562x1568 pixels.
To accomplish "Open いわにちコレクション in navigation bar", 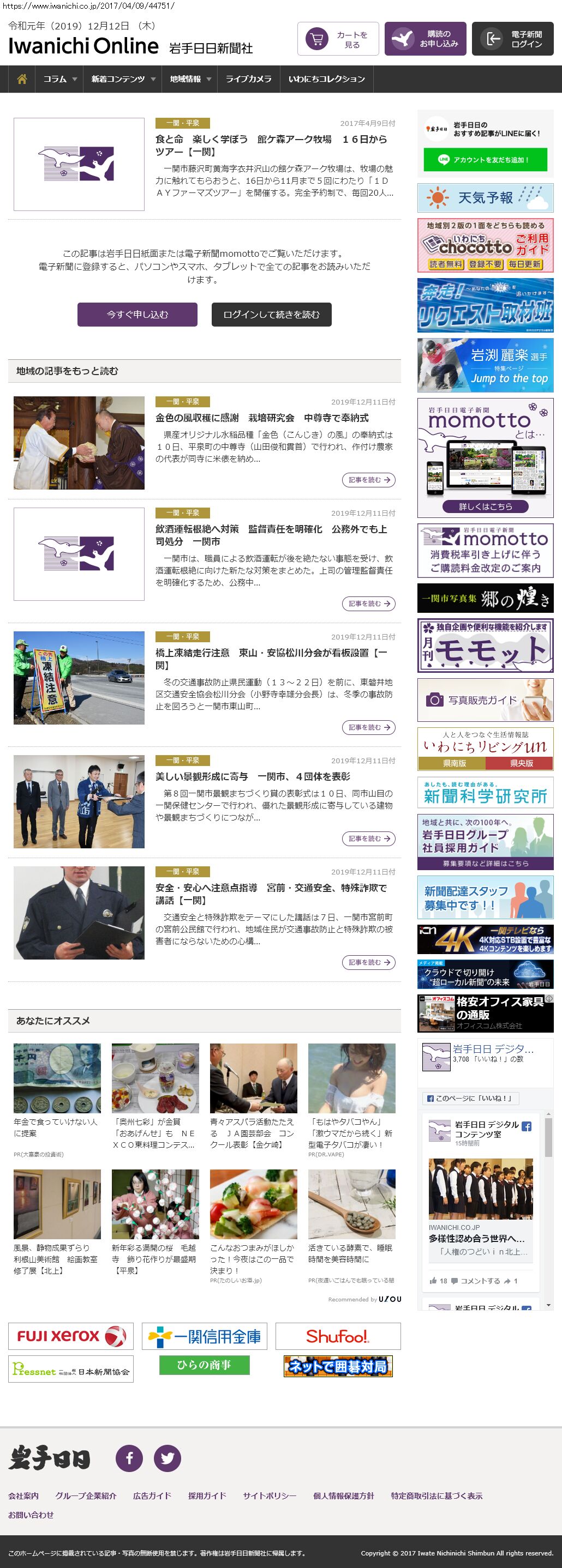I will coord(326,79).
